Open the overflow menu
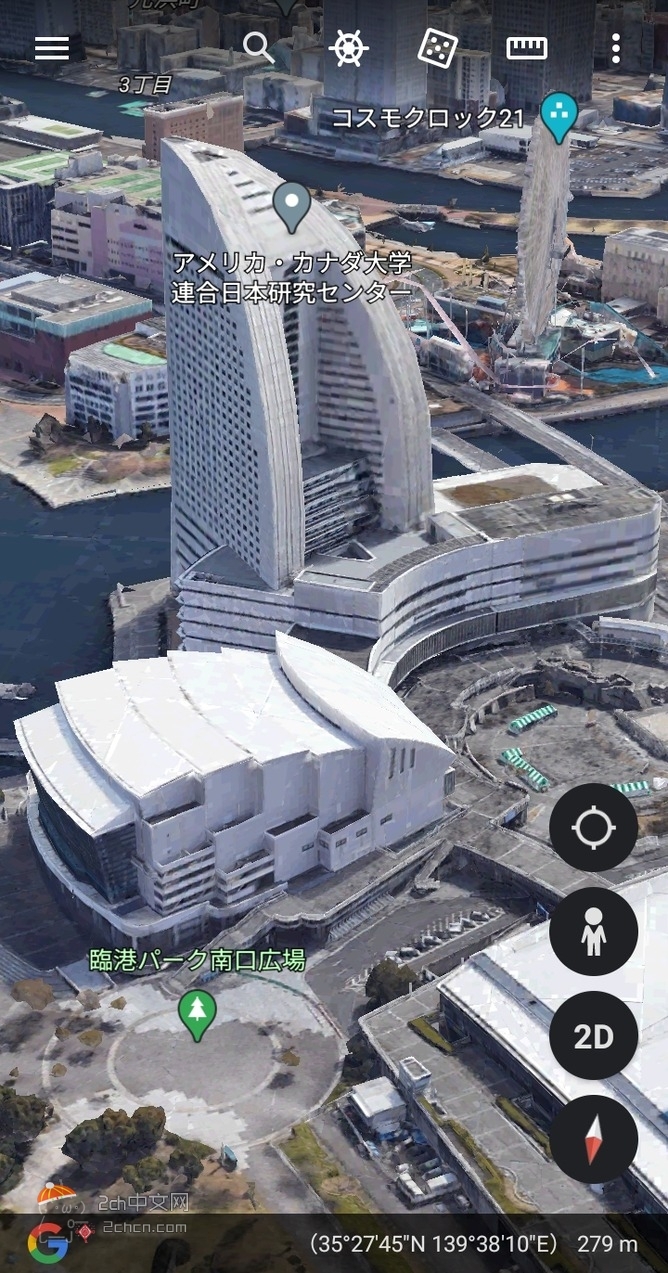 pos(616,48)
